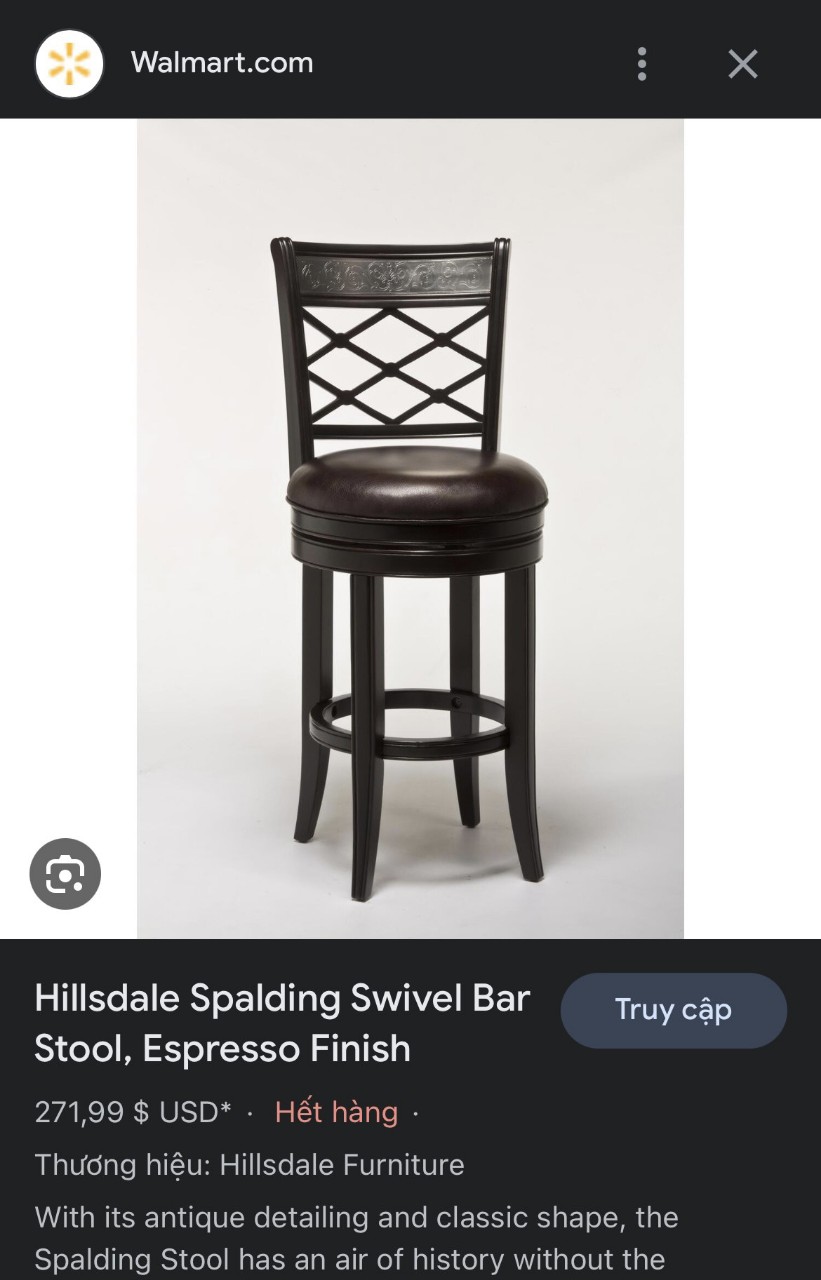The image size is (821, 1280).
Task: Open the Walmart.com source link
Action: (221, 63)
